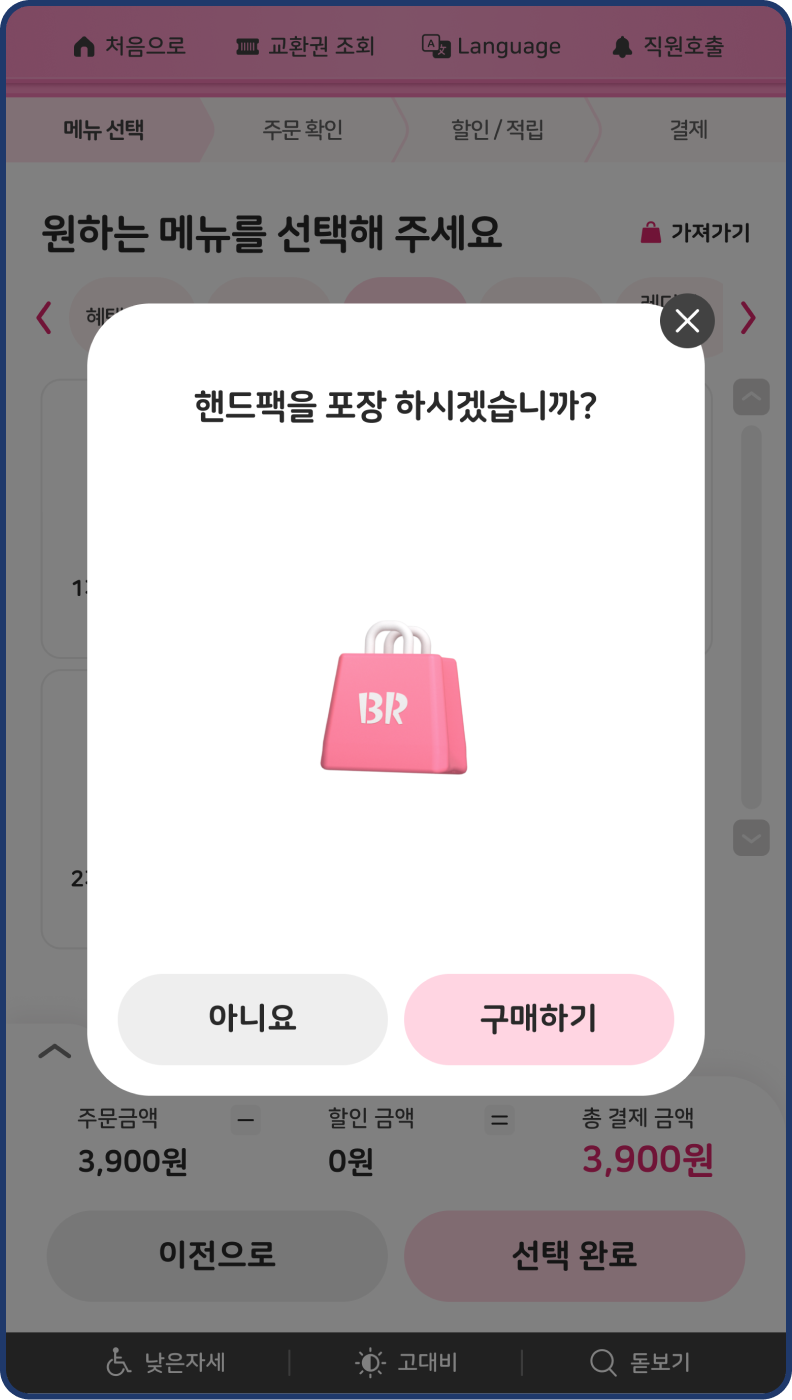
Task: Confirm selection with 선택 완료
Action: point(574,1255)
